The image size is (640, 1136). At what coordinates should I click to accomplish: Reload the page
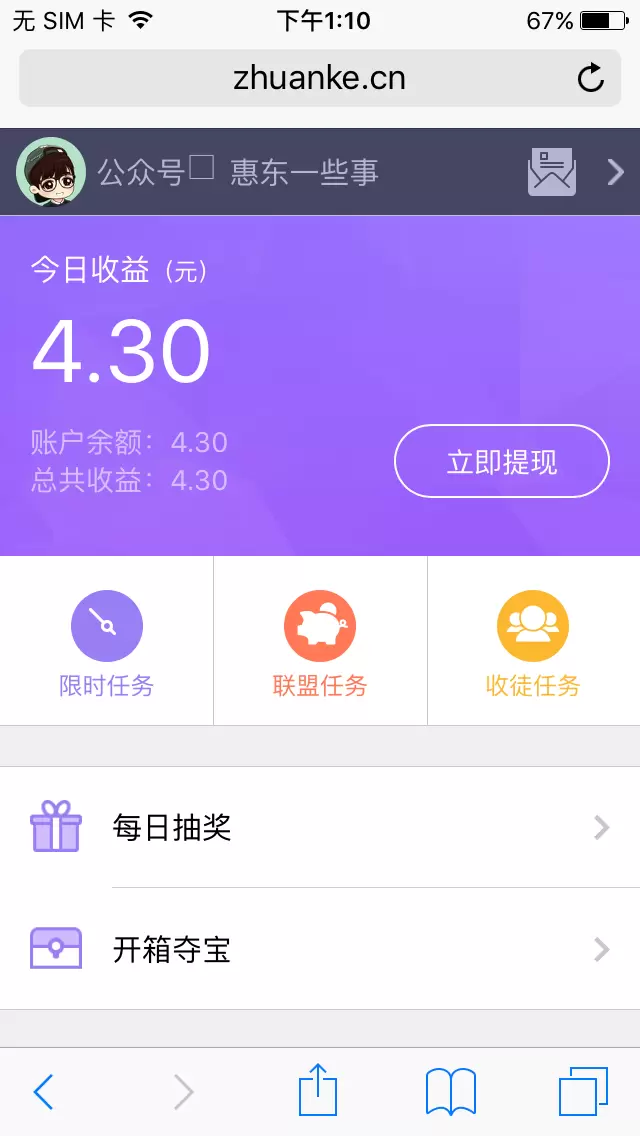click(591, 78)
